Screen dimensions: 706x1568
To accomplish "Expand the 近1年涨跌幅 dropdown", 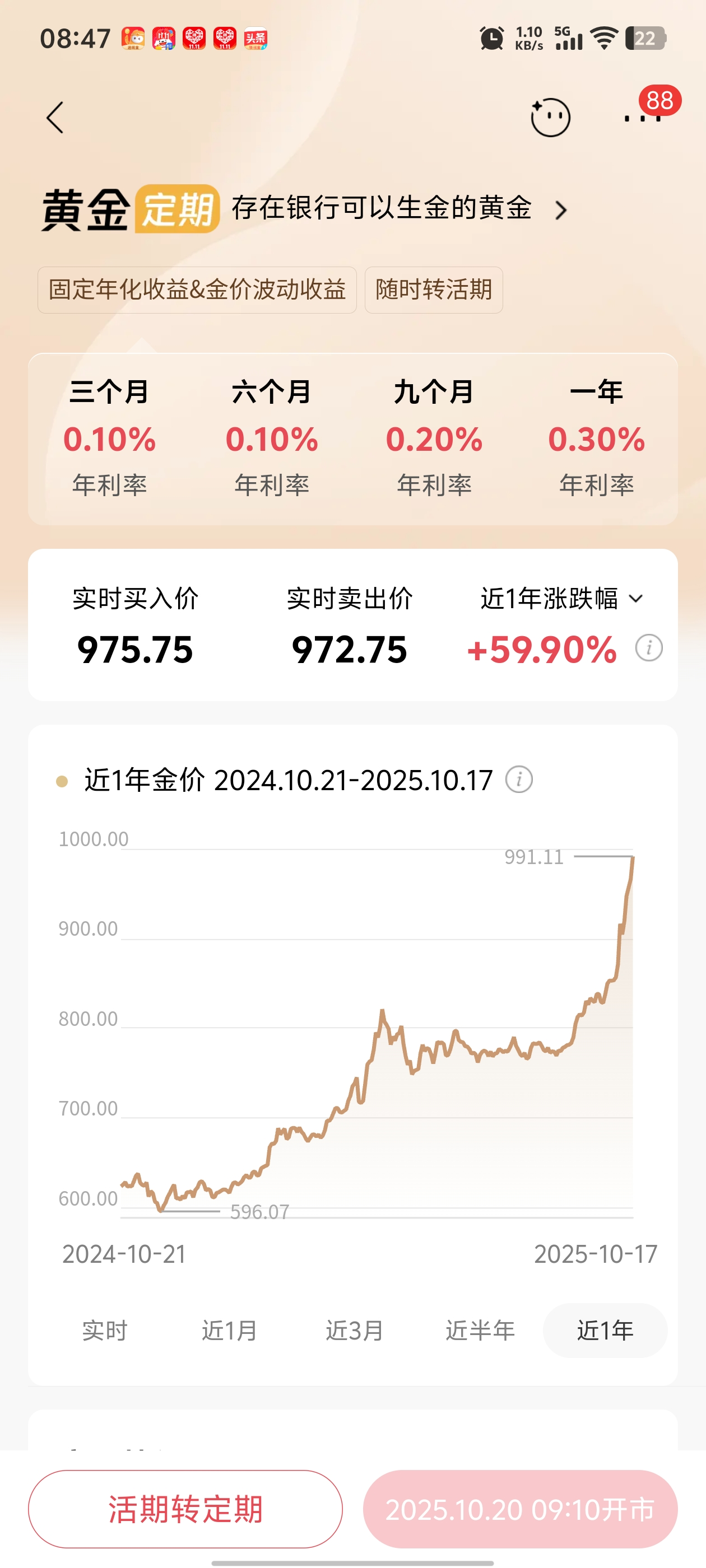I will [560, 598].
